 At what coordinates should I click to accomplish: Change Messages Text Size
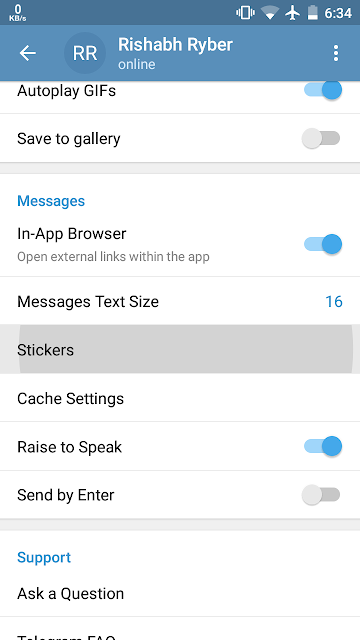180,301
